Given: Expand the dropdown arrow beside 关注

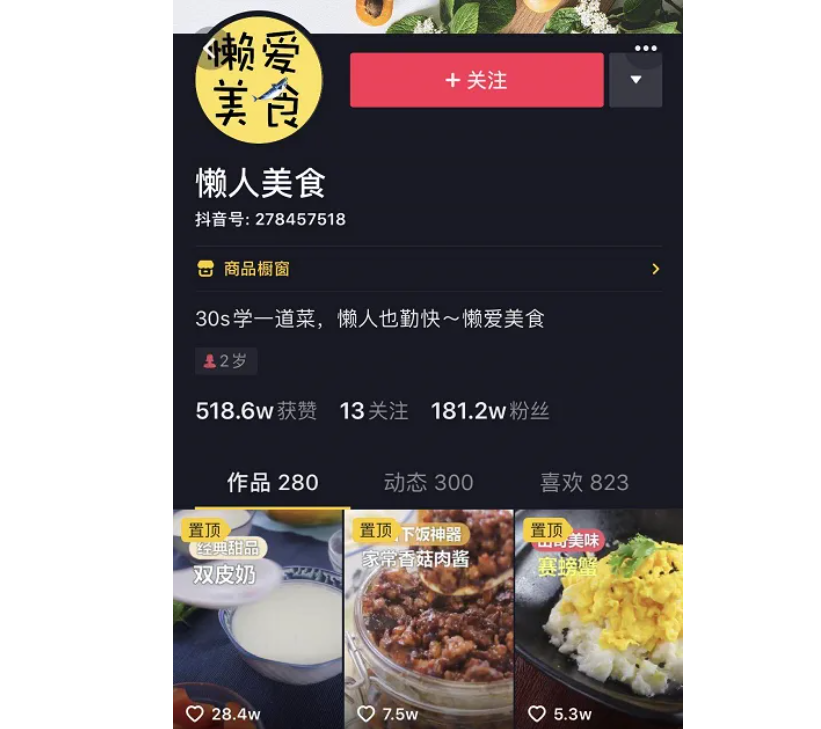Looking at the screenshot, I should point(636,80).
